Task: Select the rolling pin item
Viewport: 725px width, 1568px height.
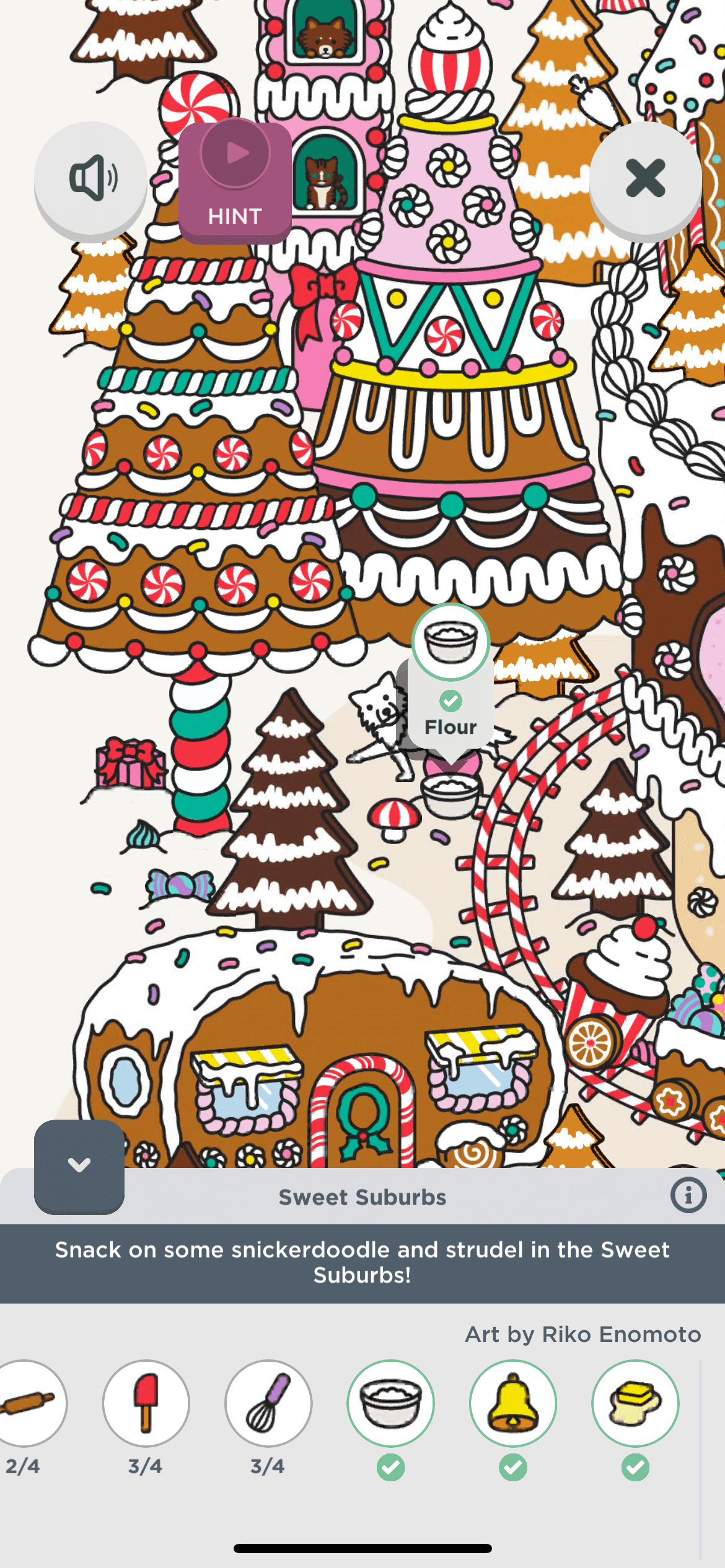Action: 28,1403
